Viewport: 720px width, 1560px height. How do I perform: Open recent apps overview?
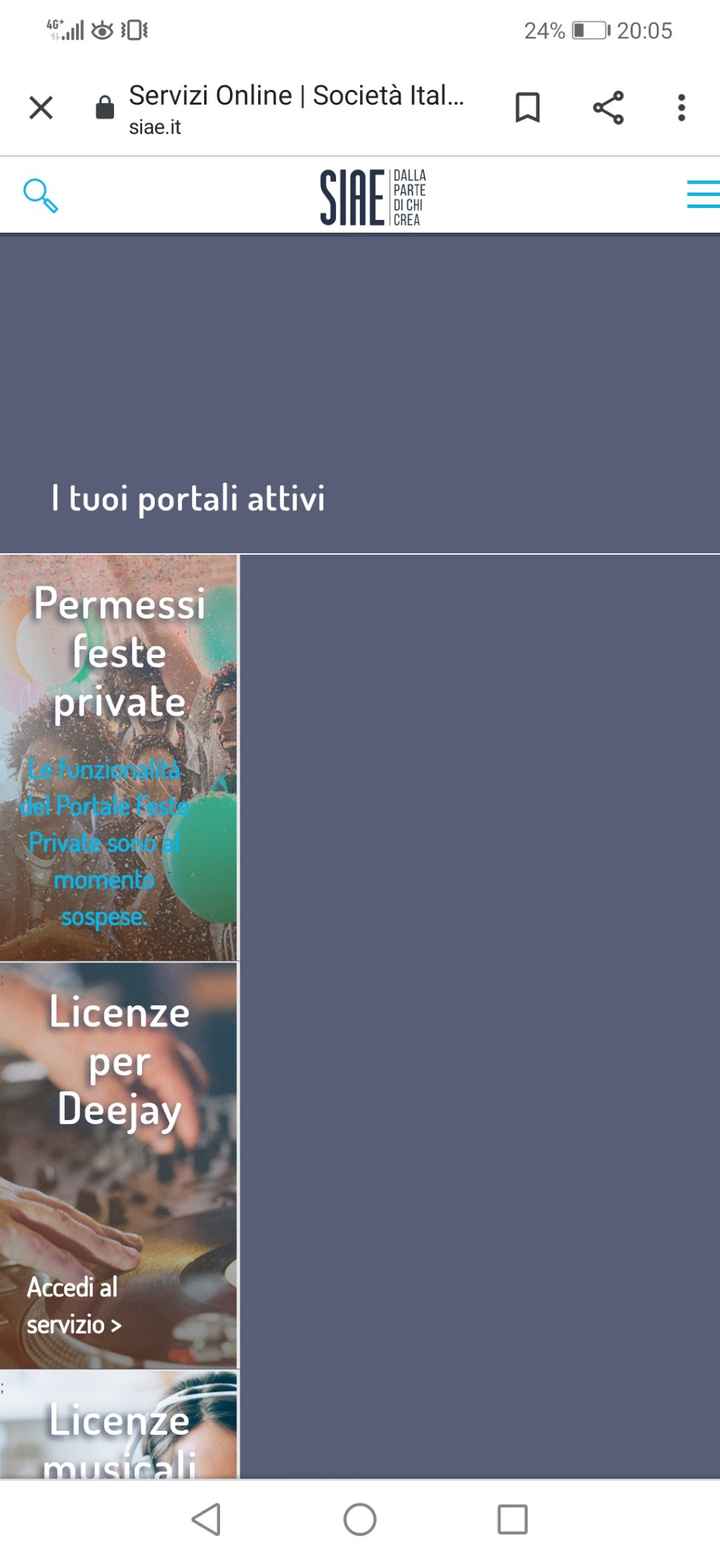click(512, 1519)
